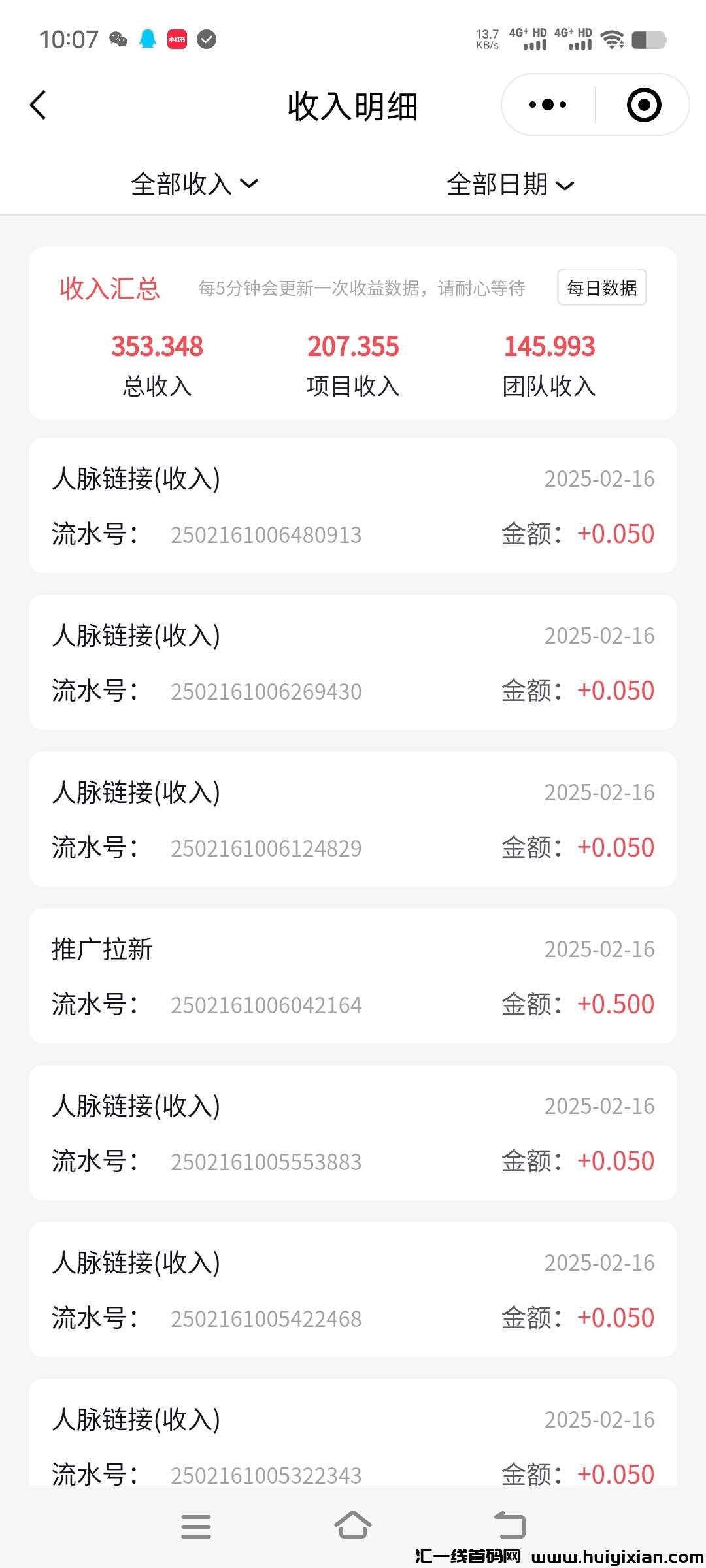Click the QQ notification icon in status bar
706x1568 pixels.
click(x=146, y=40)
